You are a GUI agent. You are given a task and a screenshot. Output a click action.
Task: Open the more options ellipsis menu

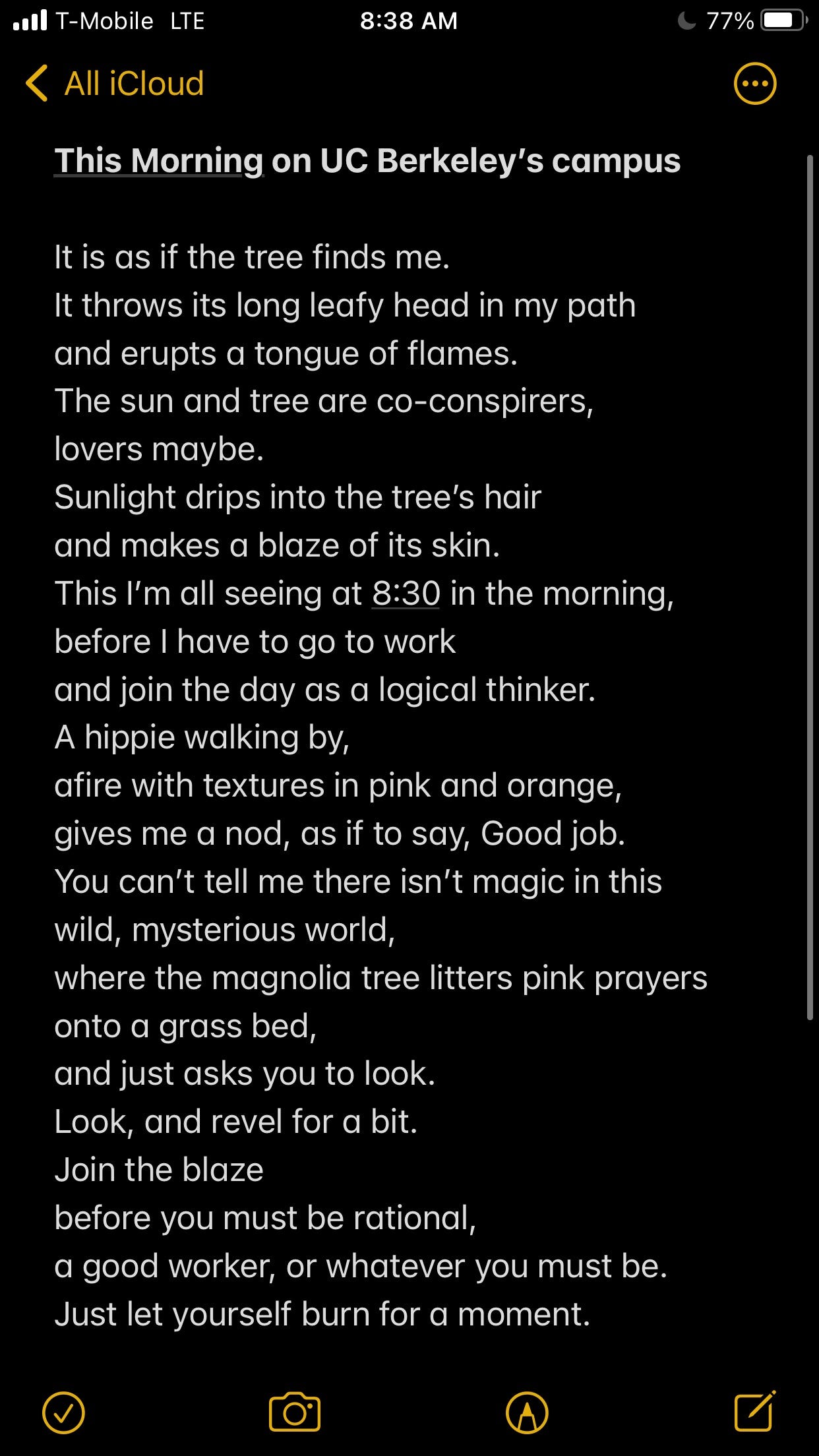pos(755,84)
